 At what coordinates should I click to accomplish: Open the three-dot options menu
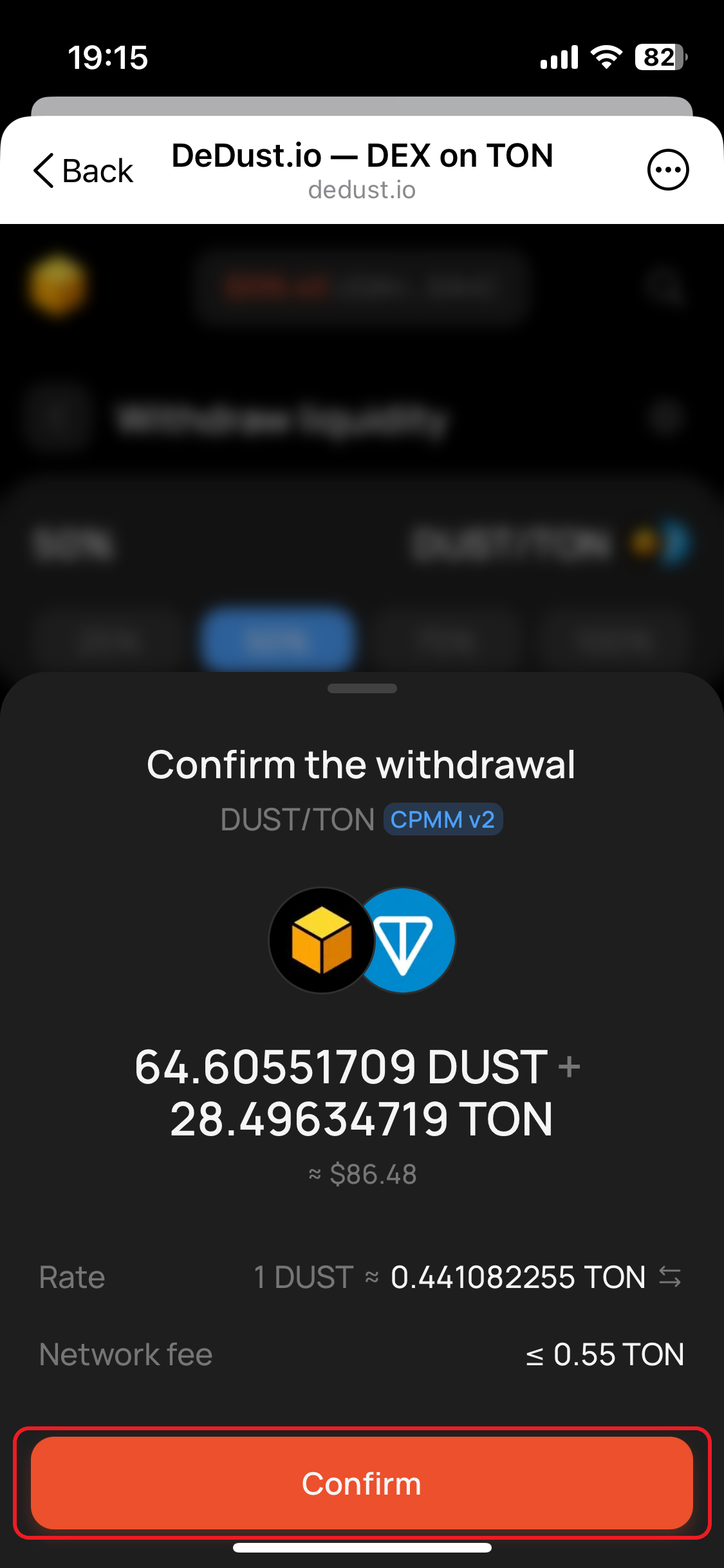pos(667,170)
